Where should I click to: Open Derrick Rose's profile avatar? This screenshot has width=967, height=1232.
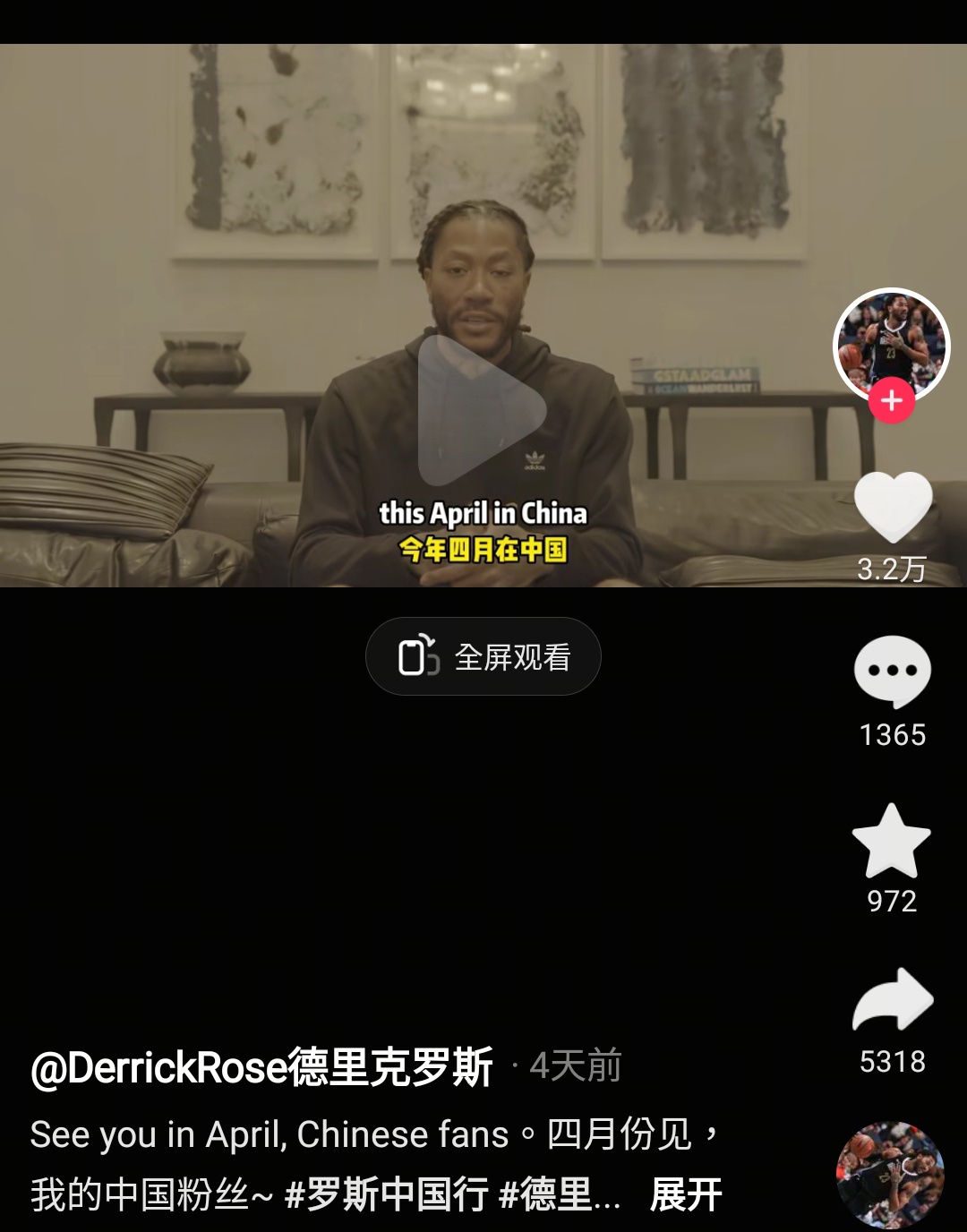point(891,343)
